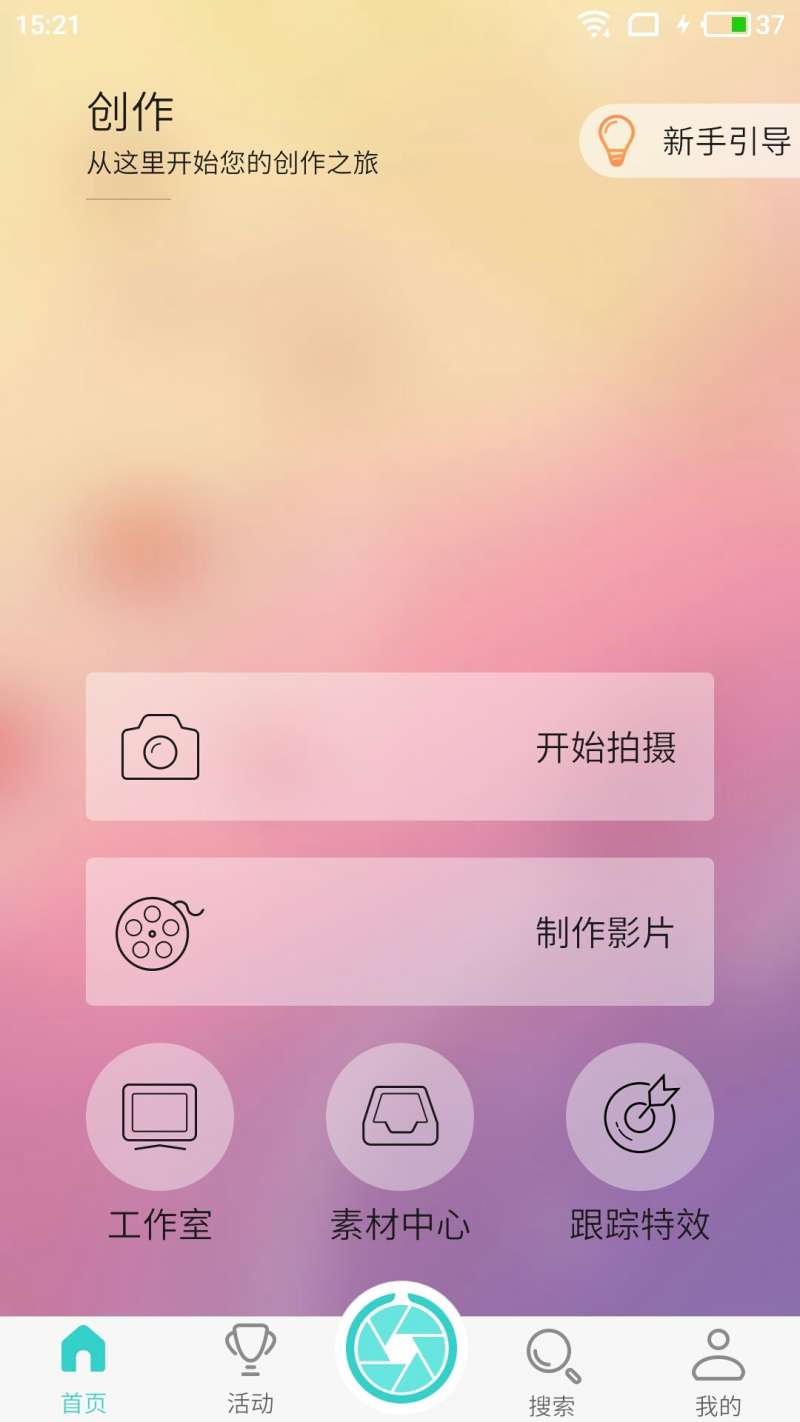Screen dimensions: 800x1422
Task: Switch to the 活动 activity tab
Action: pyautogui.click(x=250, y=1368)
